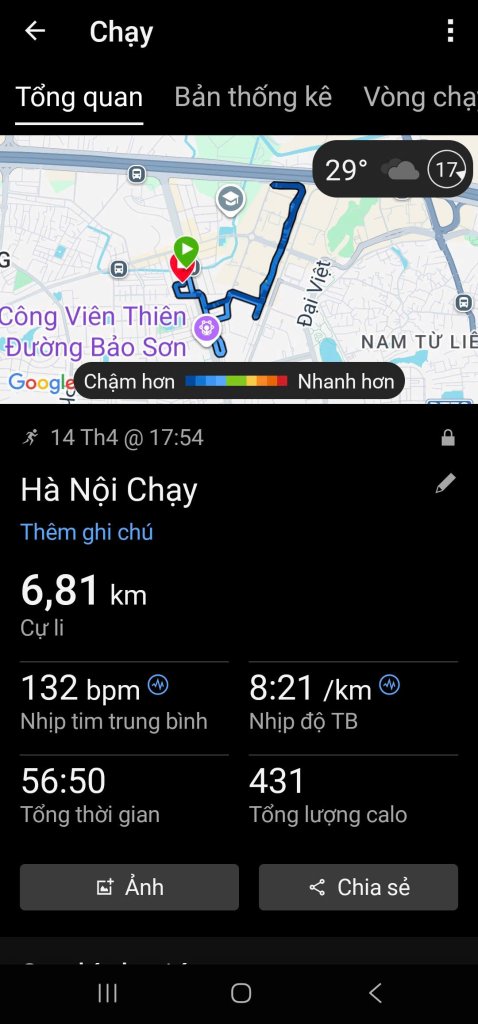Add a photo with the Ảnh button

point(129,887)
